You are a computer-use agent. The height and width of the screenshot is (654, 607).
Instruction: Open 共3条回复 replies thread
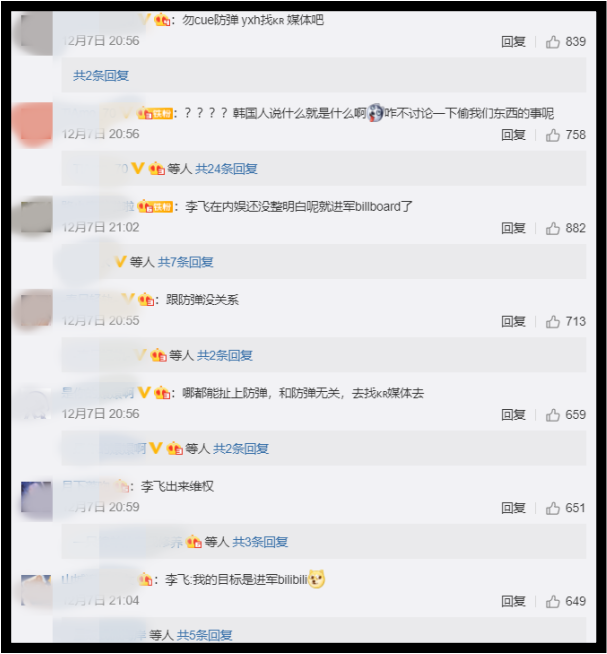260,542
